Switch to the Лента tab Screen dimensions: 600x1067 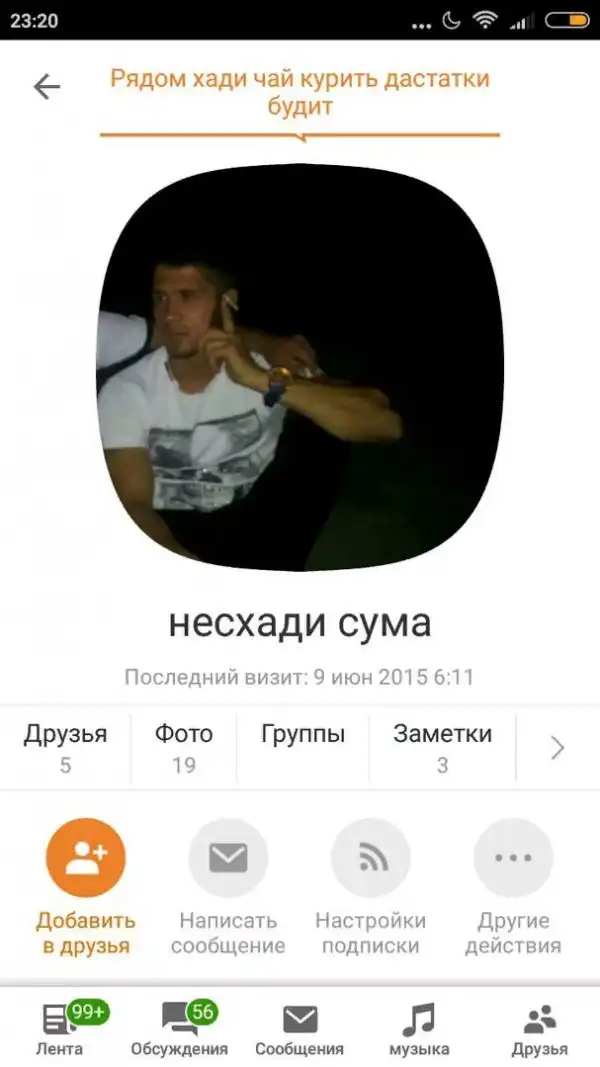point(60,1029)
